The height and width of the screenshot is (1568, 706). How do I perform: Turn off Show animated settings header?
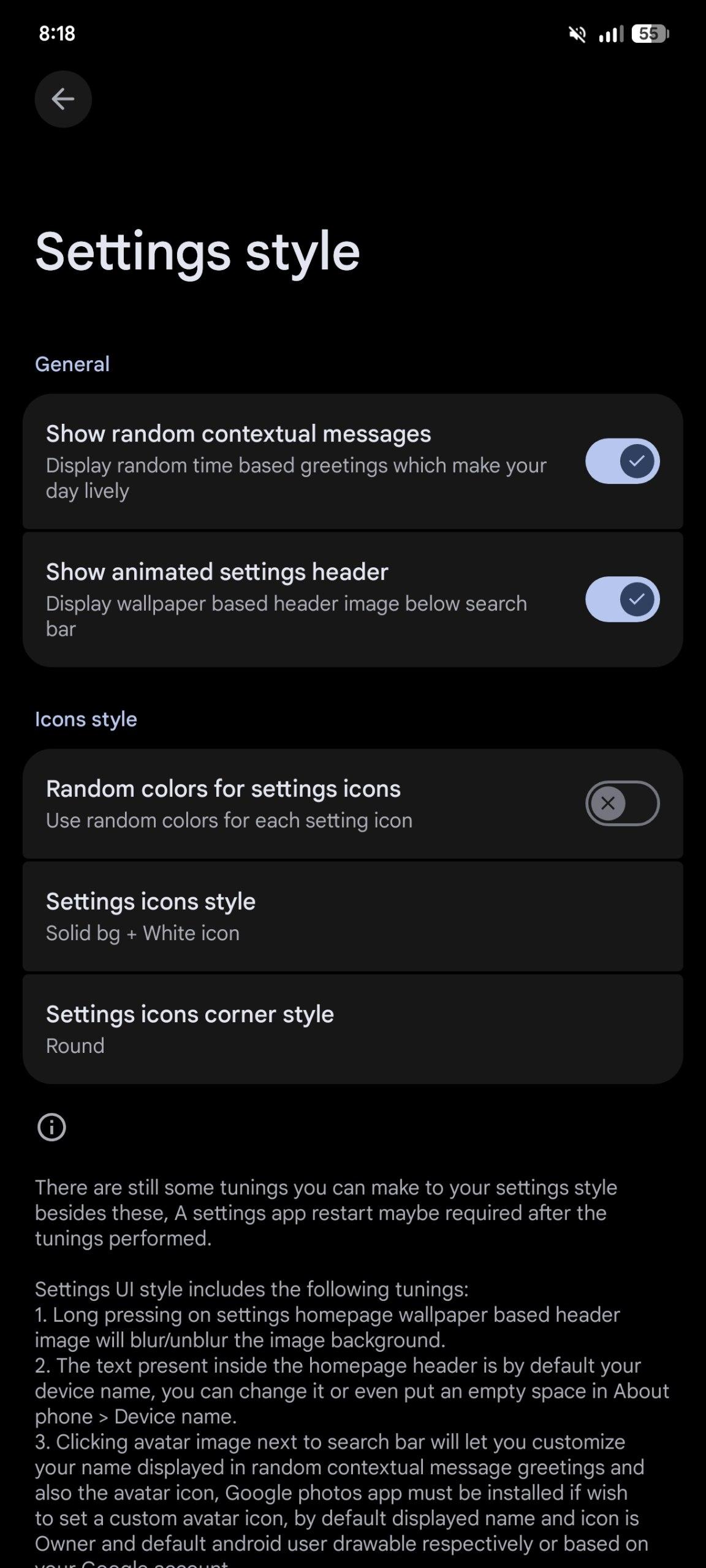point(622,599)
